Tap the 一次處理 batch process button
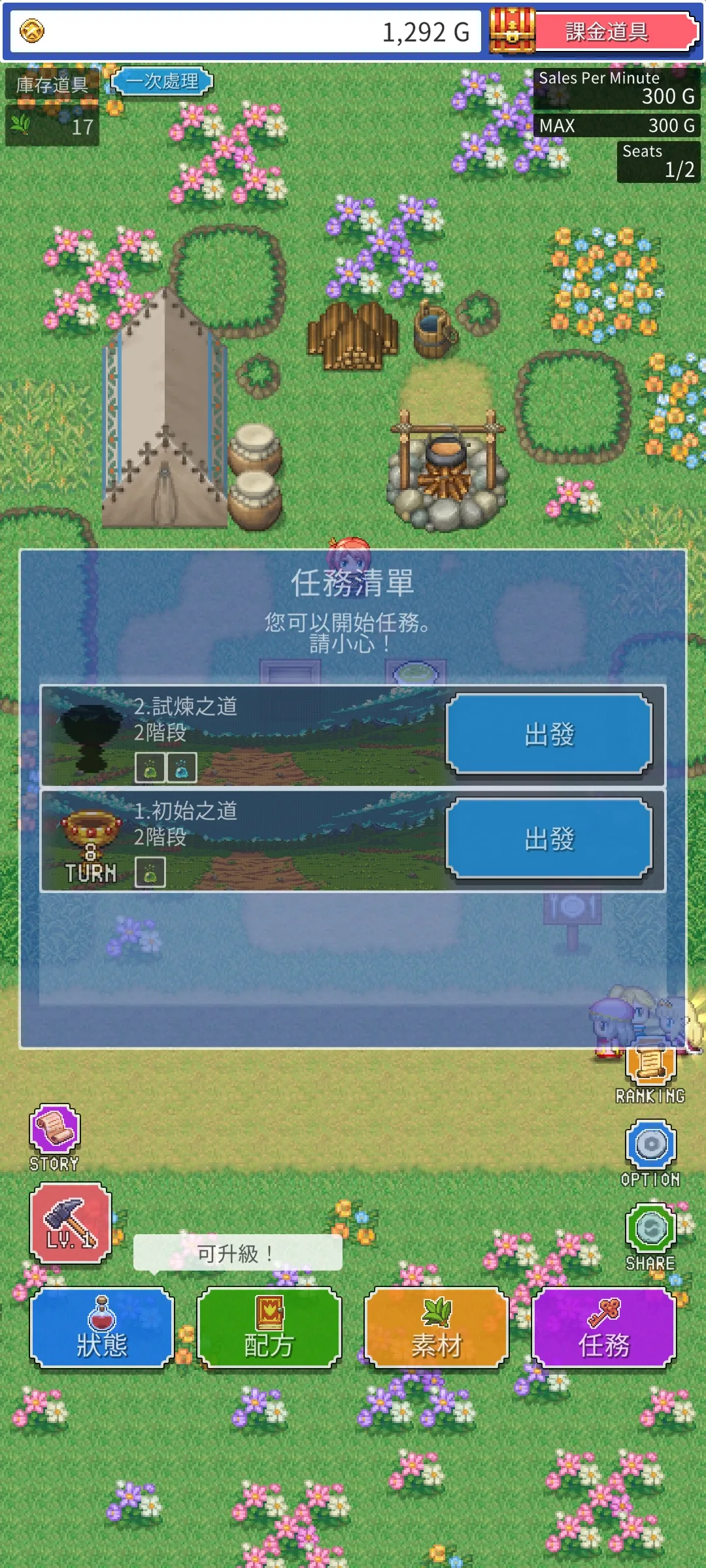The image size is (706, 1568). tap(162, 82)
